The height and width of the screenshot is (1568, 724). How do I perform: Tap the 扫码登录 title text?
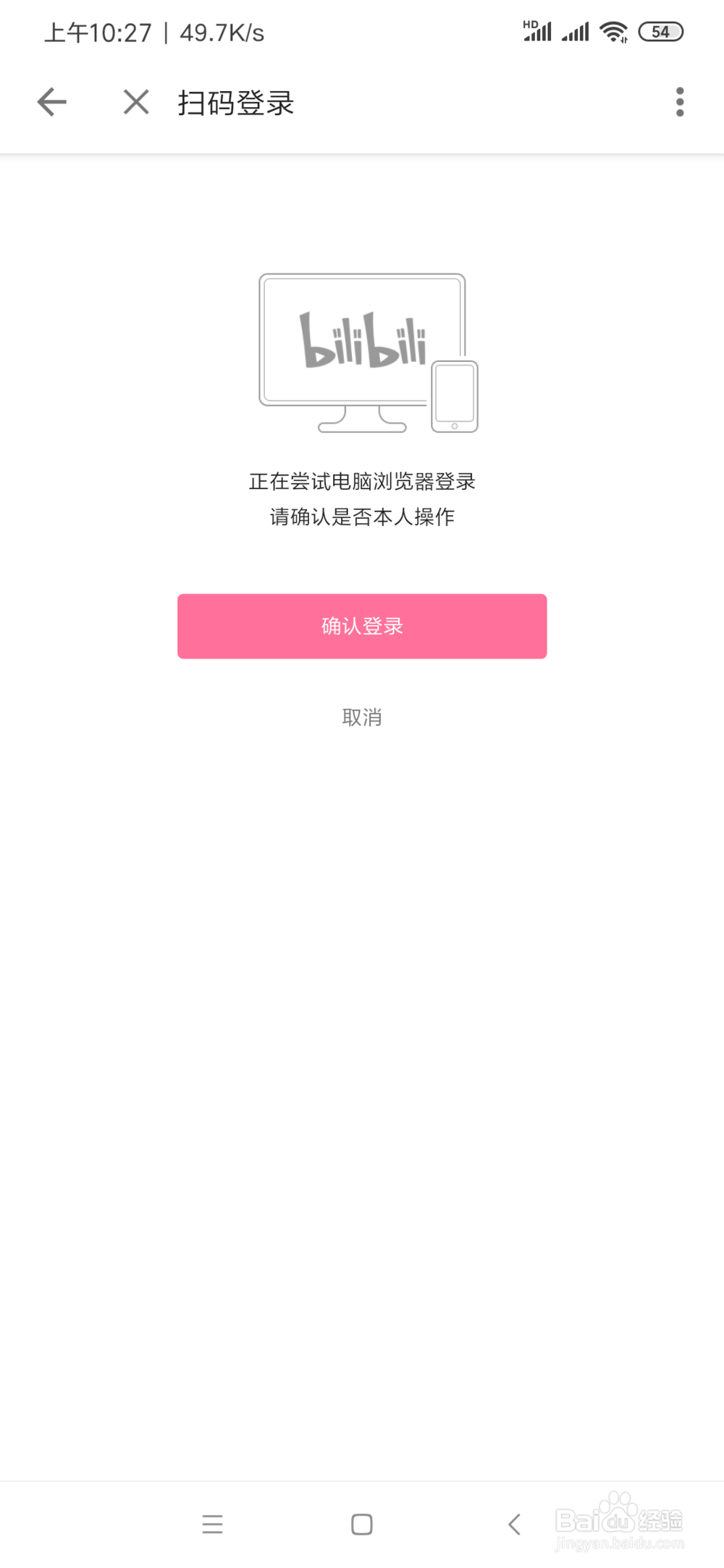click(235, 103)
